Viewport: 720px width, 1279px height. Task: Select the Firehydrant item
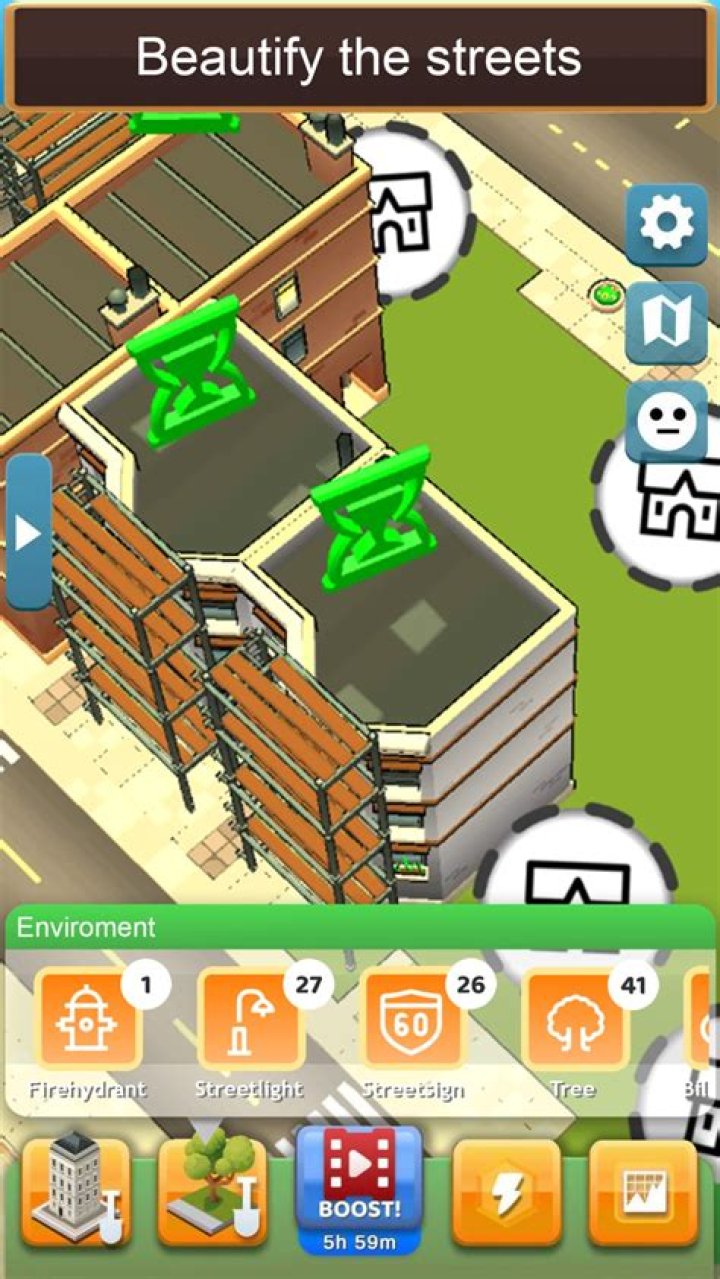(x=88, y=1020)
